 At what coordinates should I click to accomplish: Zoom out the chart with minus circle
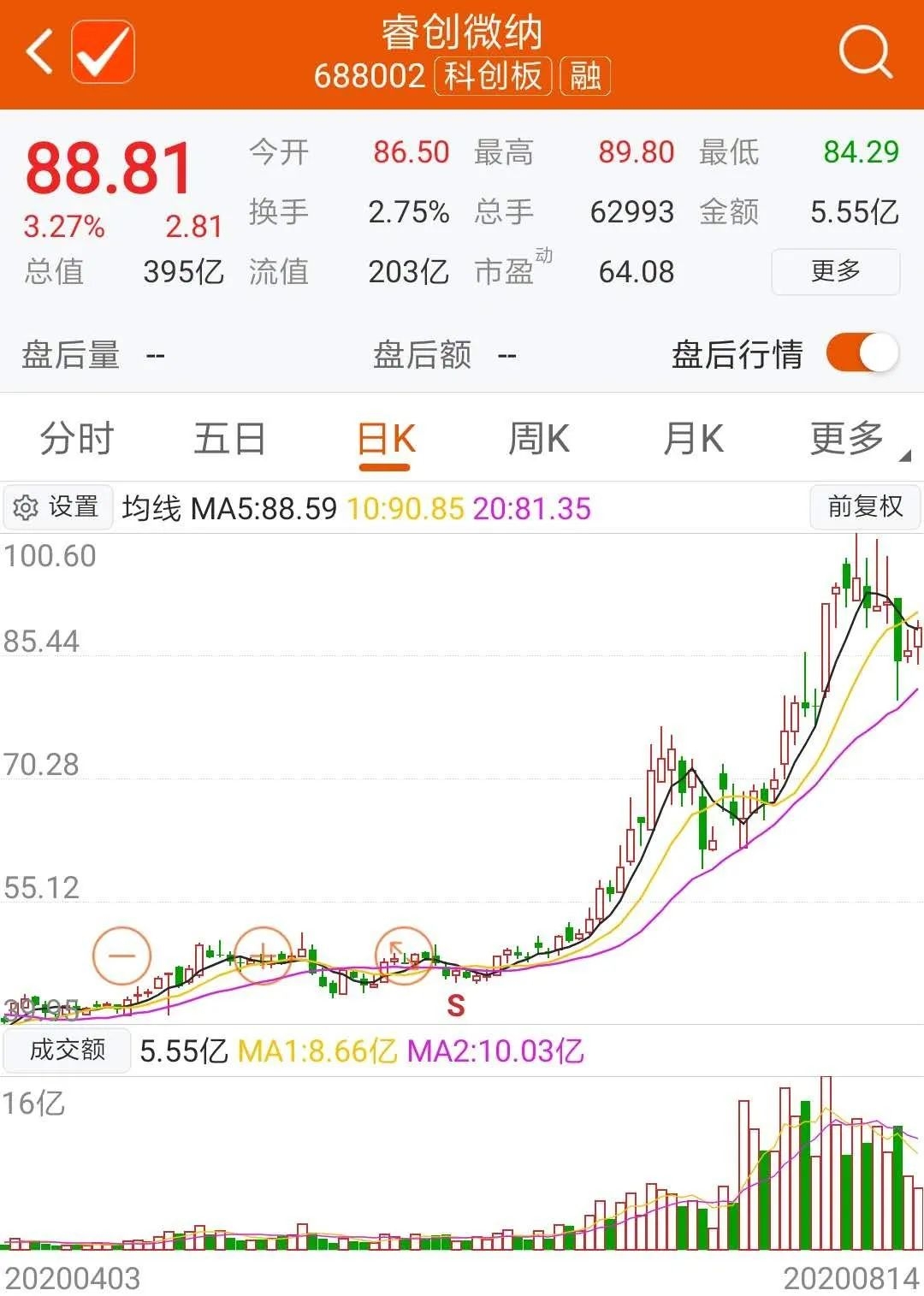(x=122, y=956)
